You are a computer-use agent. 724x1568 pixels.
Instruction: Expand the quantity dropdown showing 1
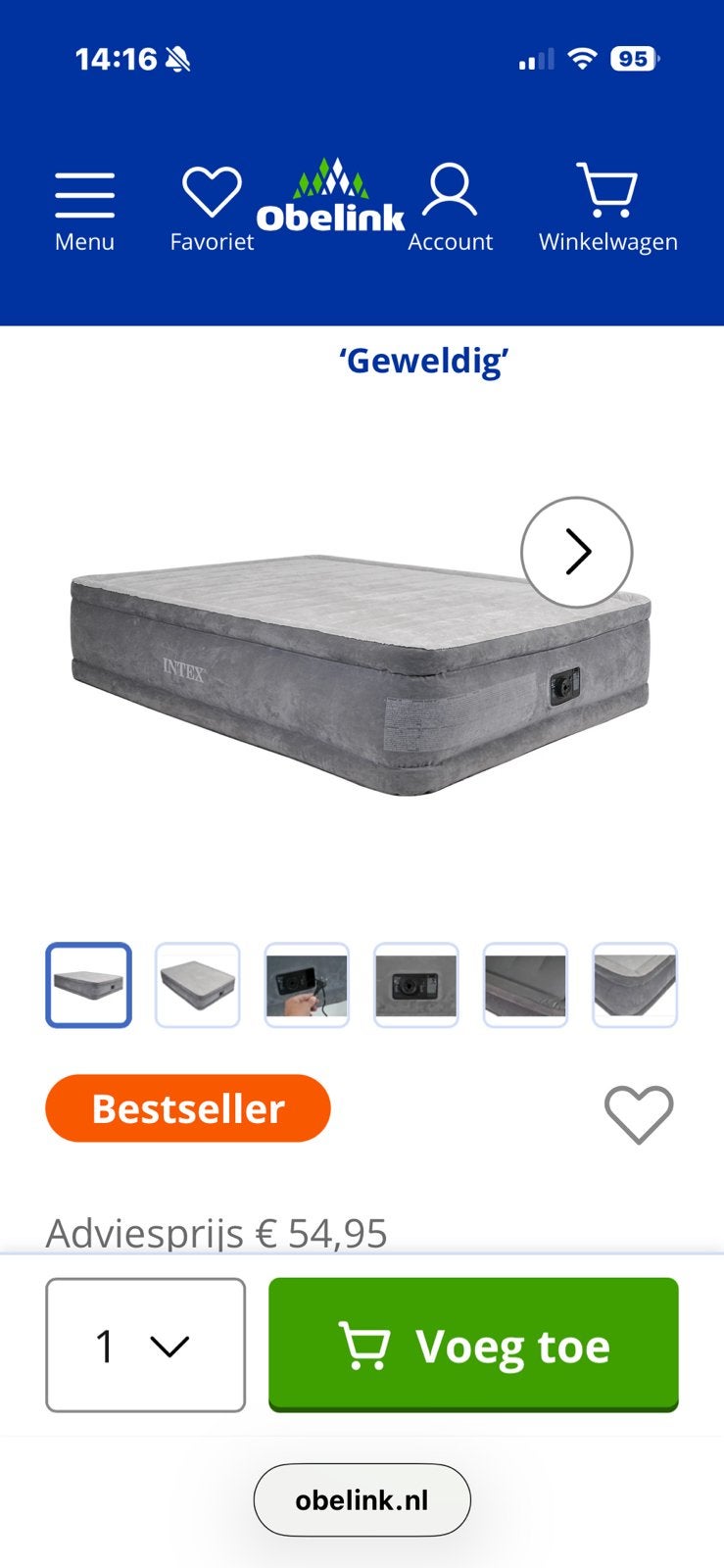[x=145, y=1345]
